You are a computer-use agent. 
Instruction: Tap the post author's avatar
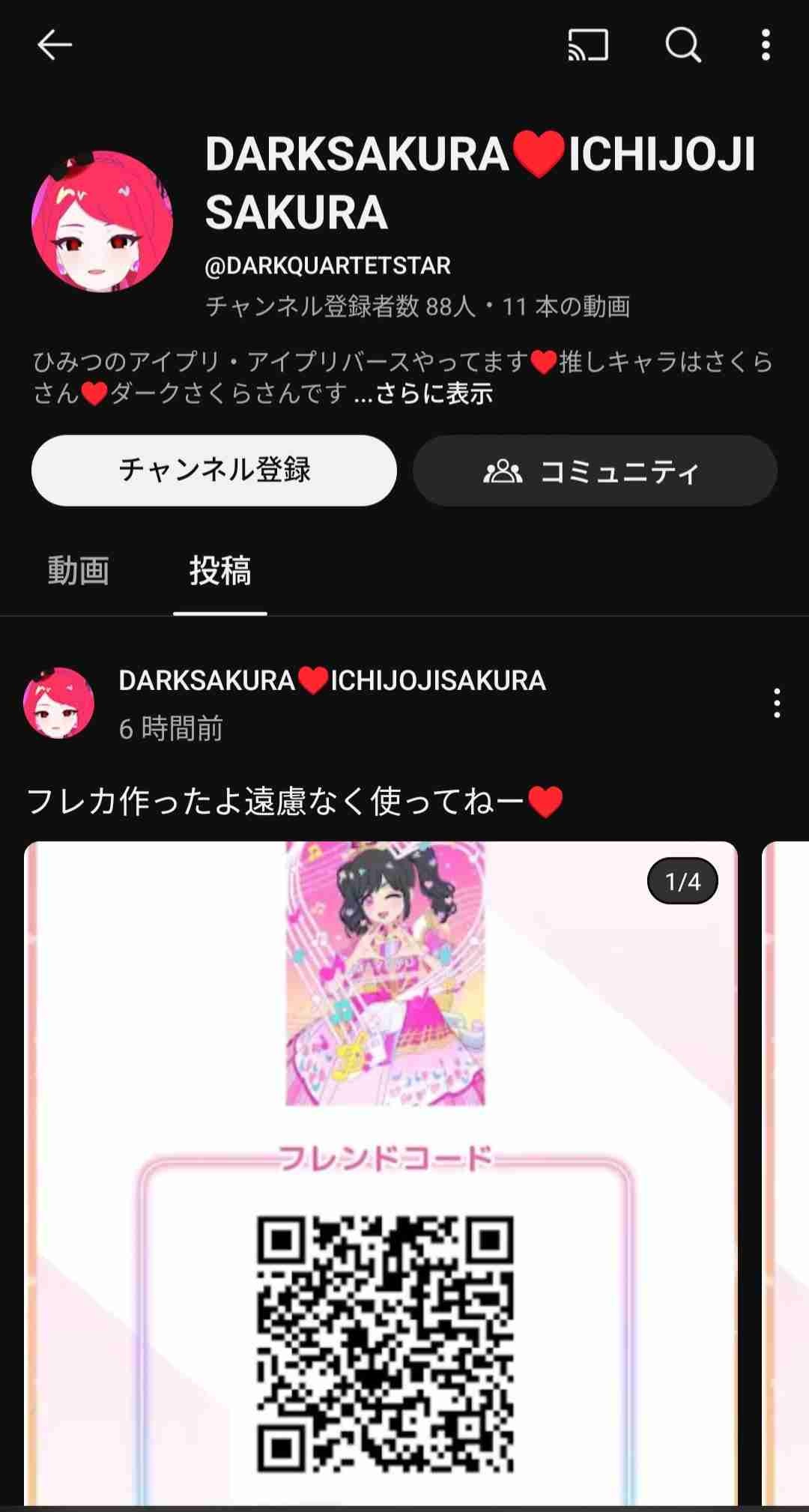[59, 704]
